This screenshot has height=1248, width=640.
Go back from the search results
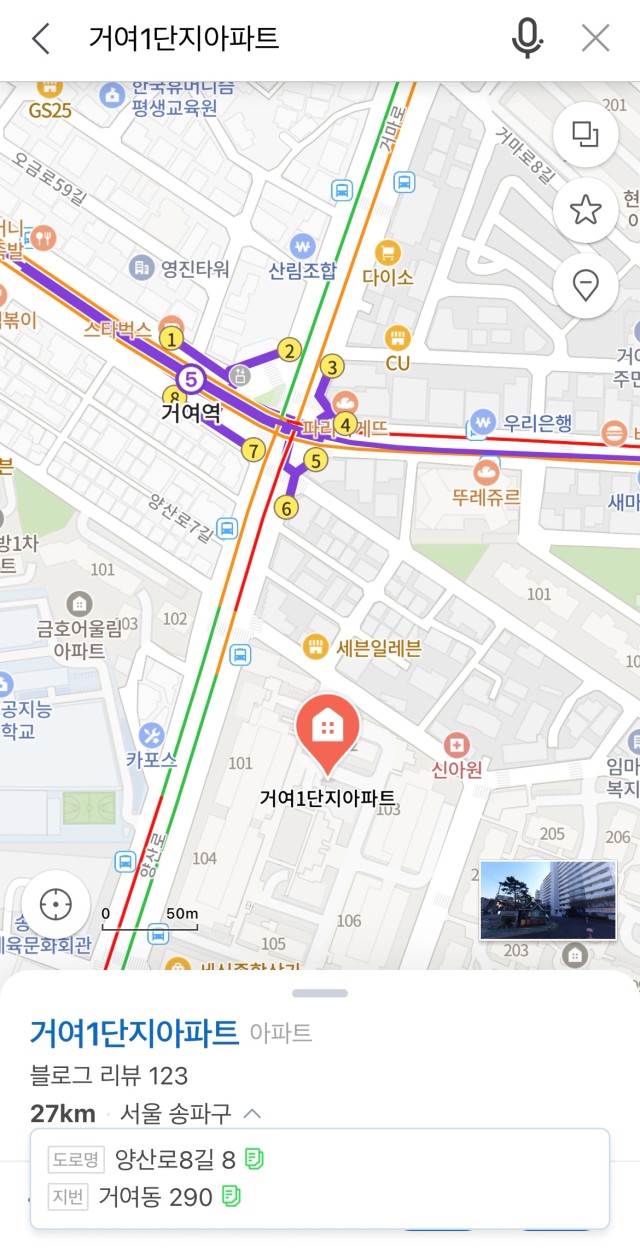click(x=41, y=39)
